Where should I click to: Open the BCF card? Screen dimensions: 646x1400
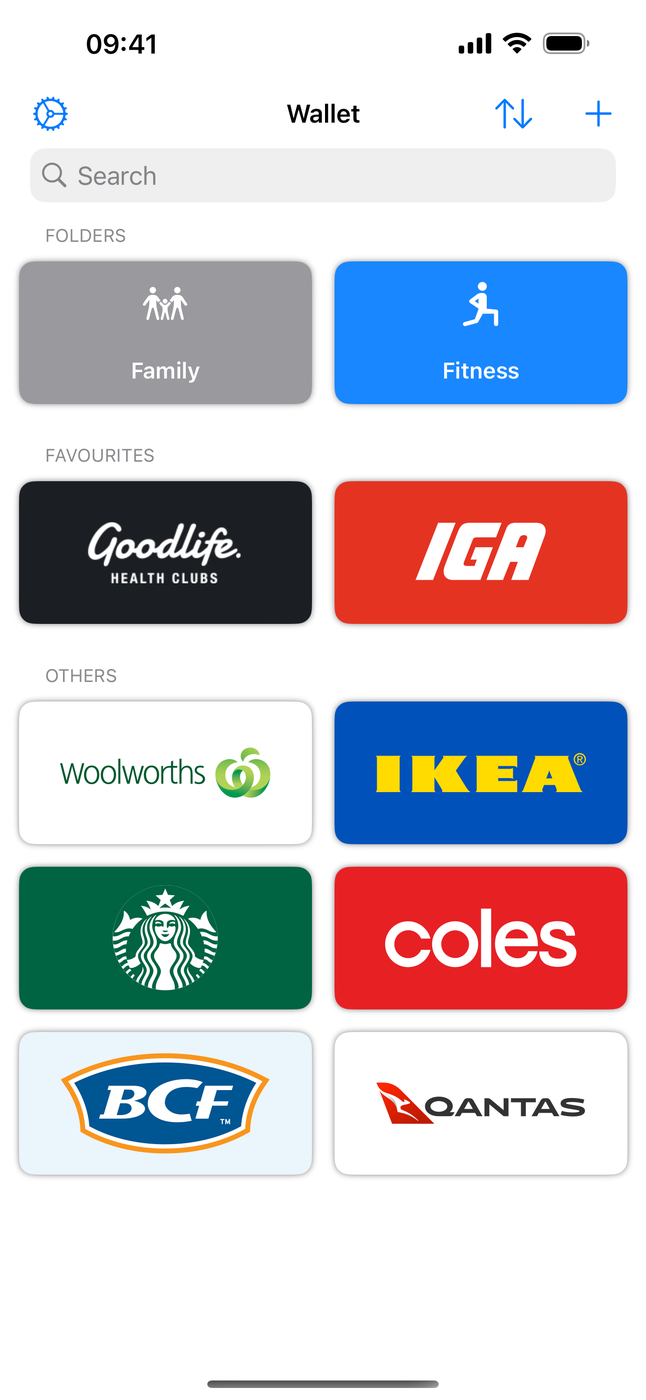click(x=165, y=1104)
